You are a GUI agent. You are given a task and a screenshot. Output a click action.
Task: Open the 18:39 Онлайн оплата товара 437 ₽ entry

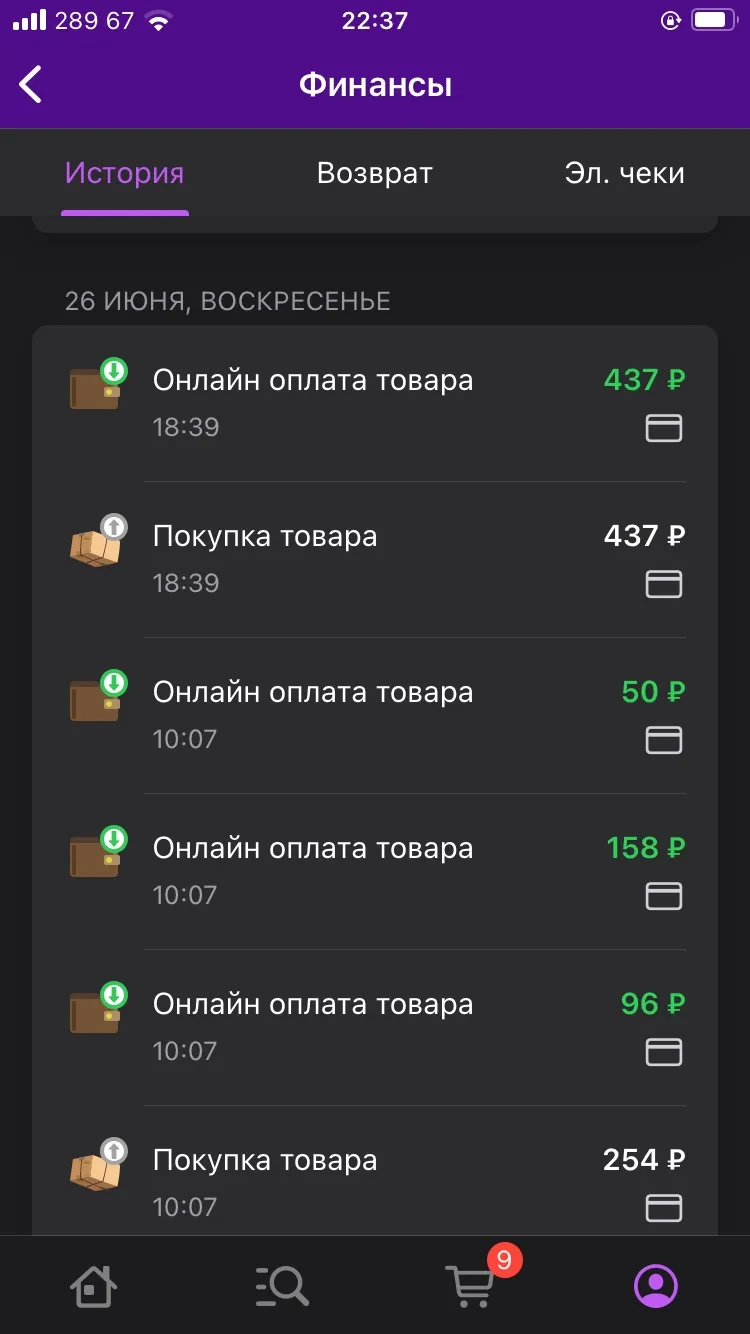pyautogui.click(x=375, y=403)
